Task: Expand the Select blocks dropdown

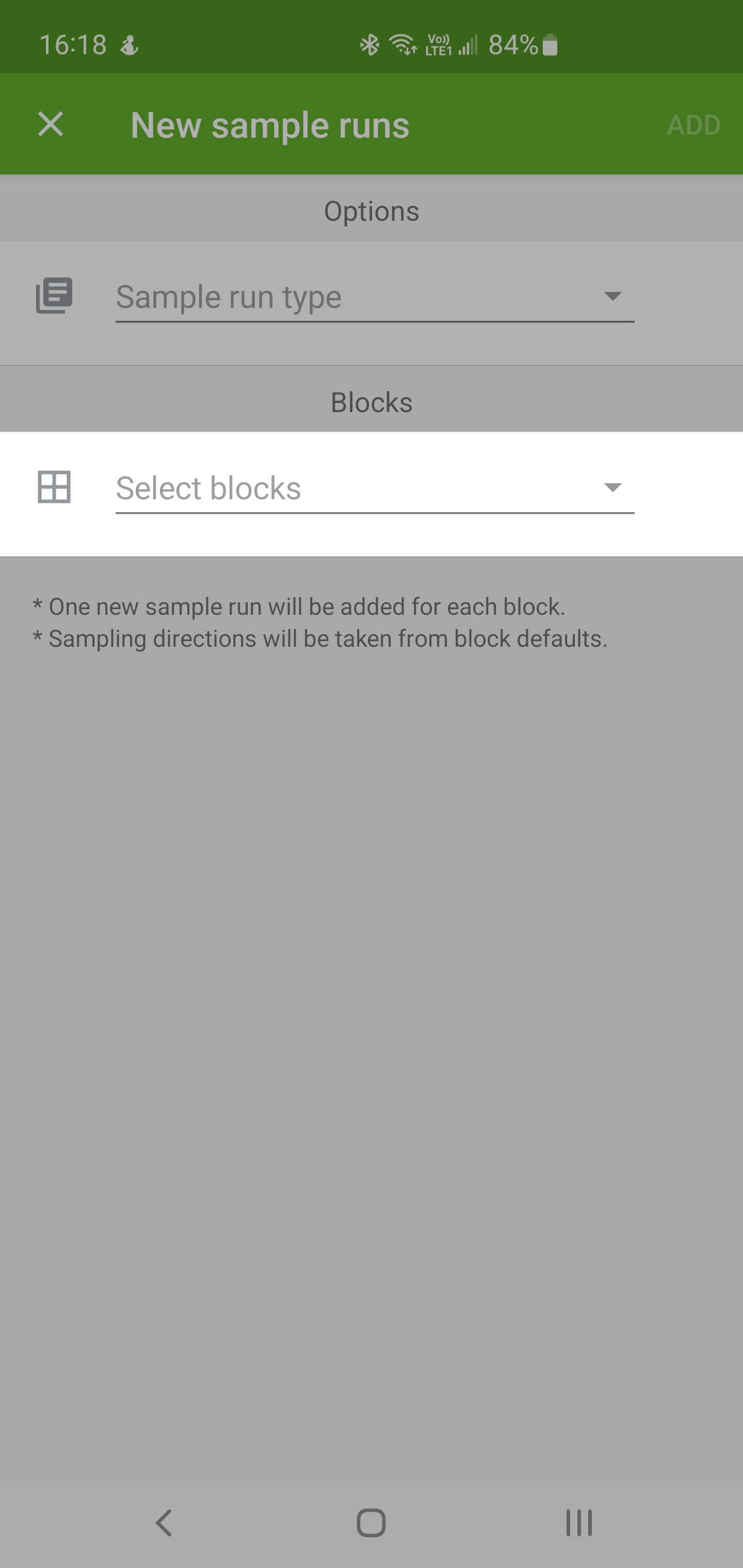Action: (374, 488)
